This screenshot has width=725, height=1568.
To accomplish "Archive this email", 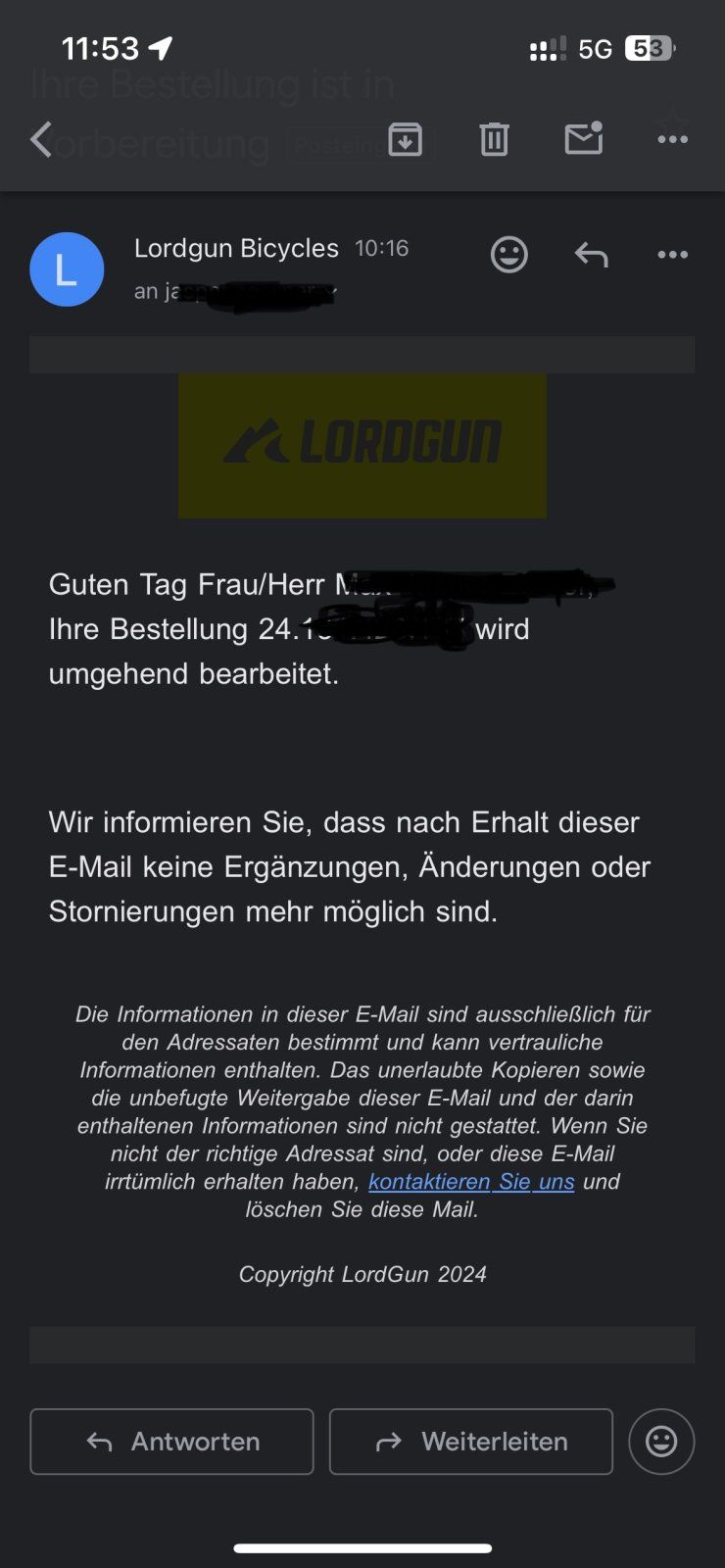I will [x=406, y=139].
